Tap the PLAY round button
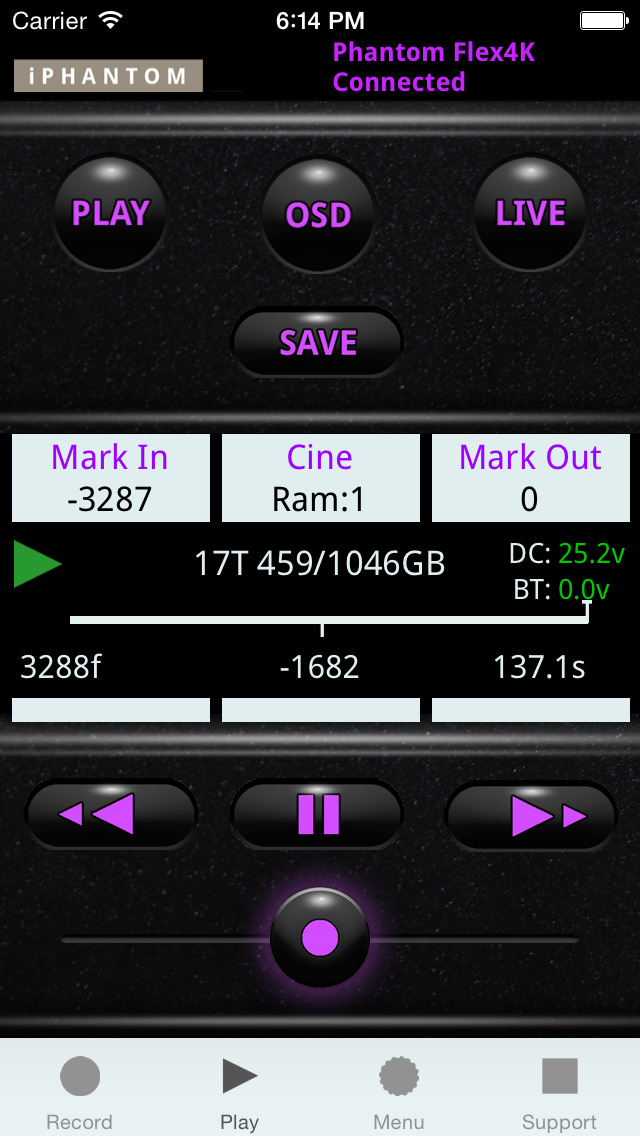 110,213
